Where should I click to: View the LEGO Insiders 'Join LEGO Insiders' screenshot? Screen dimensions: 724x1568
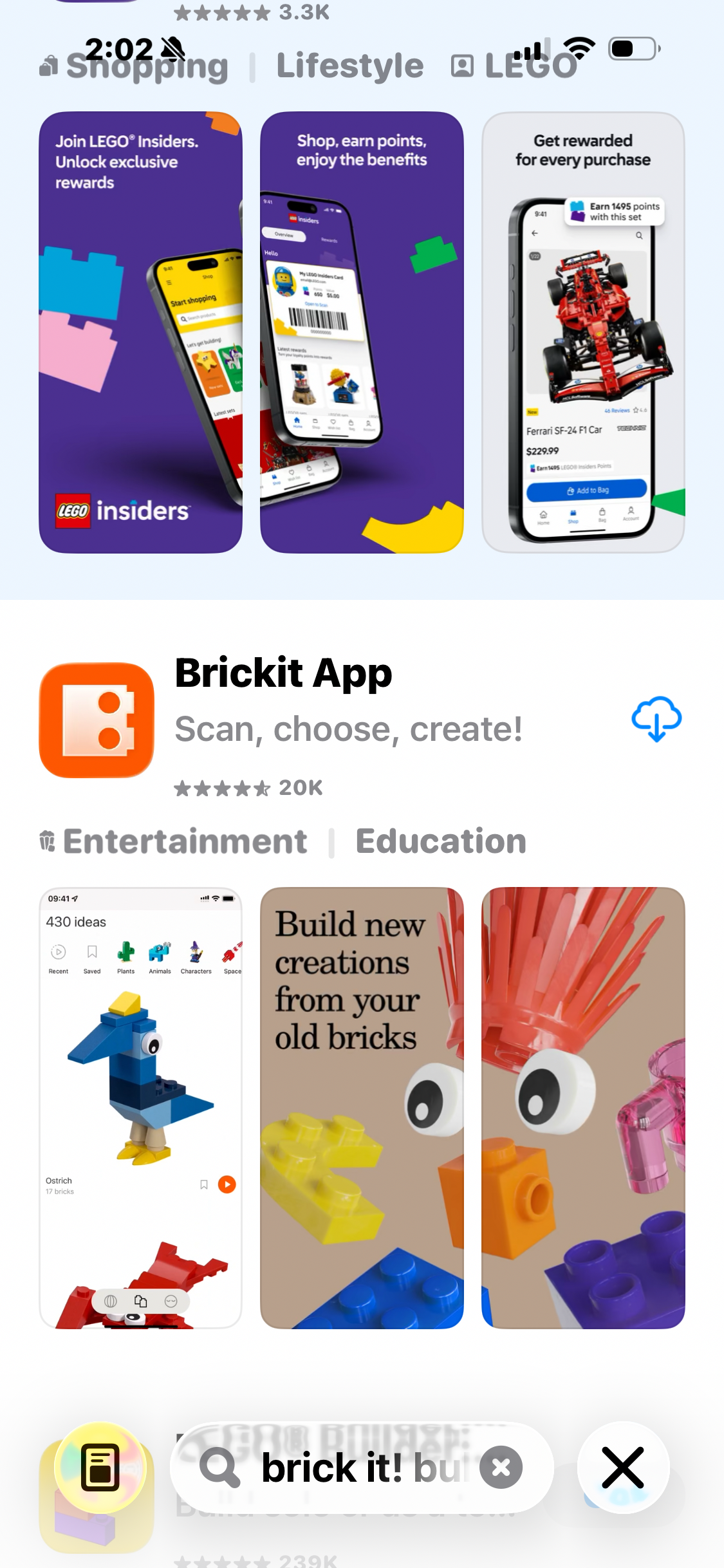(140, 332)
